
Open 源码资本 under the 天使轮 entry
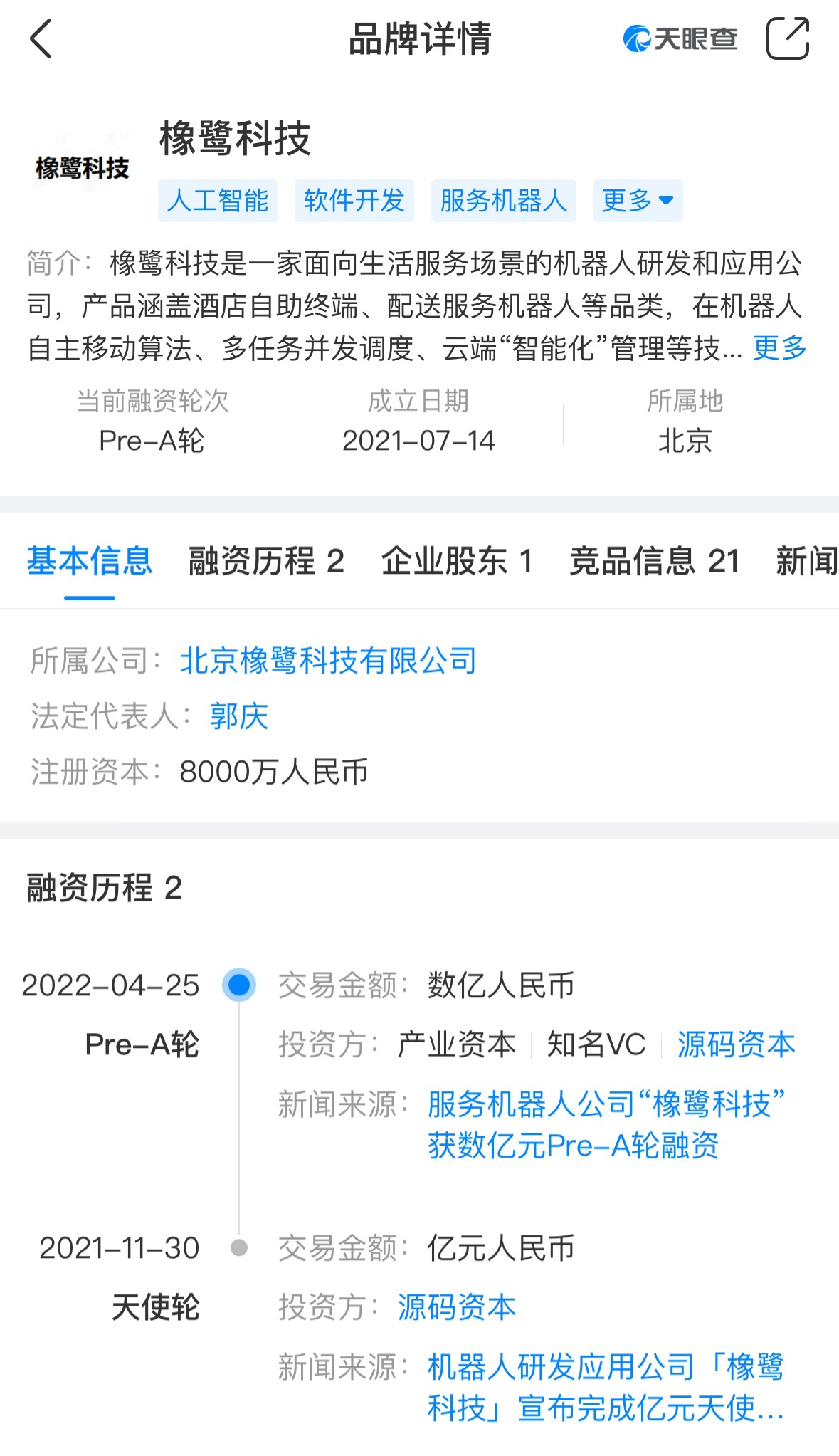pyautogui.click(x=456, y=1307)
